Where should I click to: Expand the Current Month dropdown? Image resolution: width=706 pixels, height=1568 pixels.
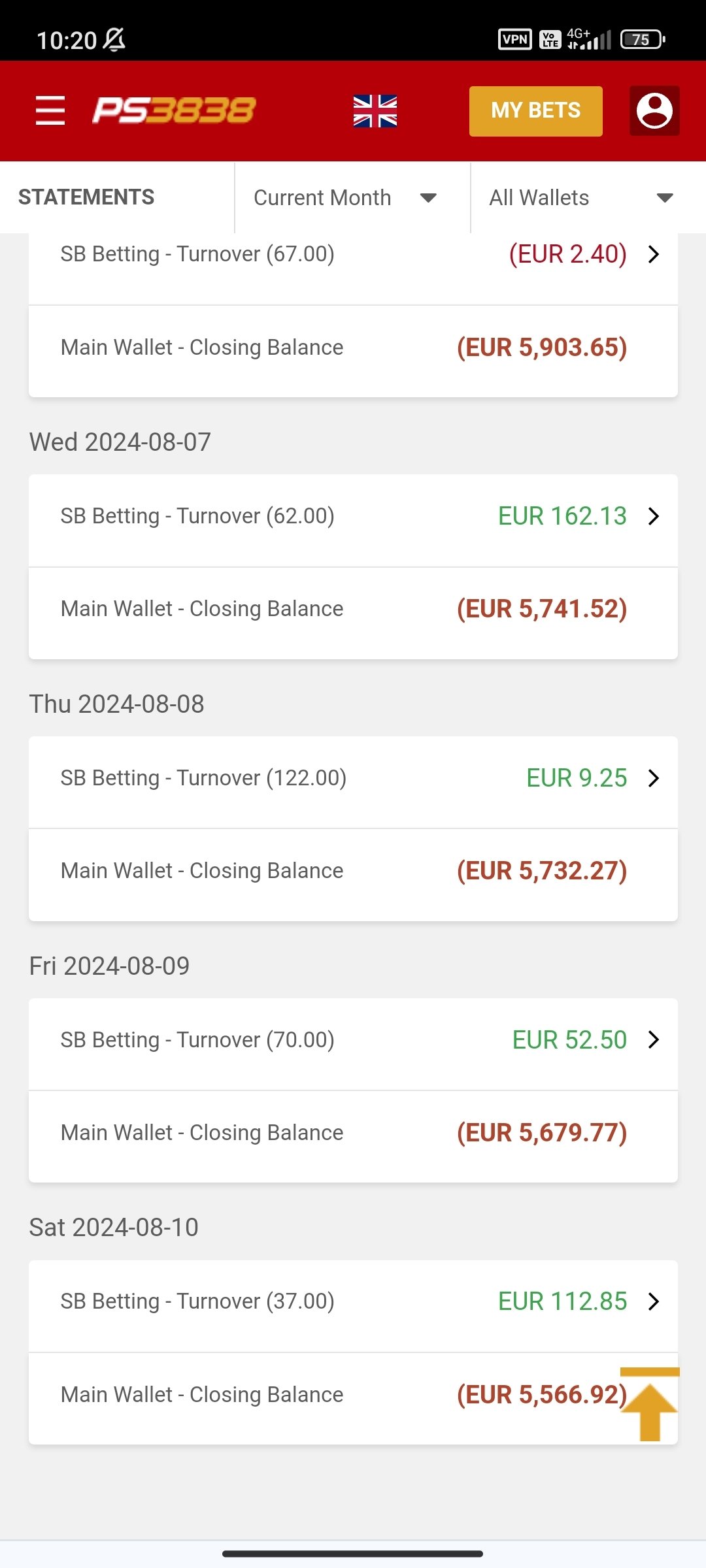point(353,197)
